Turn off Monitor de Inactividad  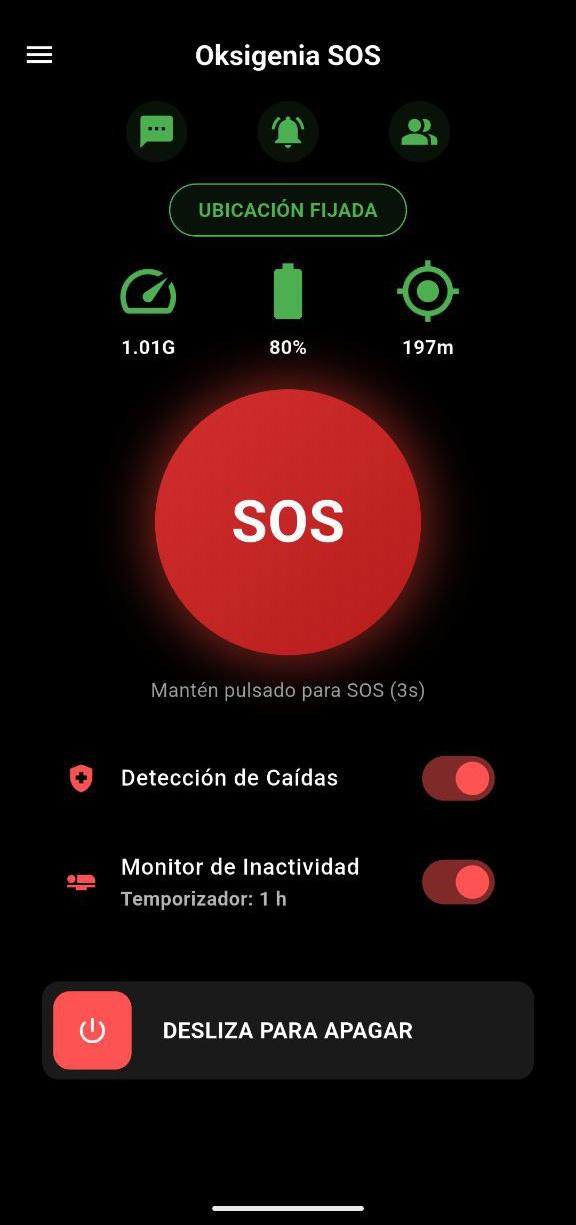pyautogui.click(x=458, y=882)
